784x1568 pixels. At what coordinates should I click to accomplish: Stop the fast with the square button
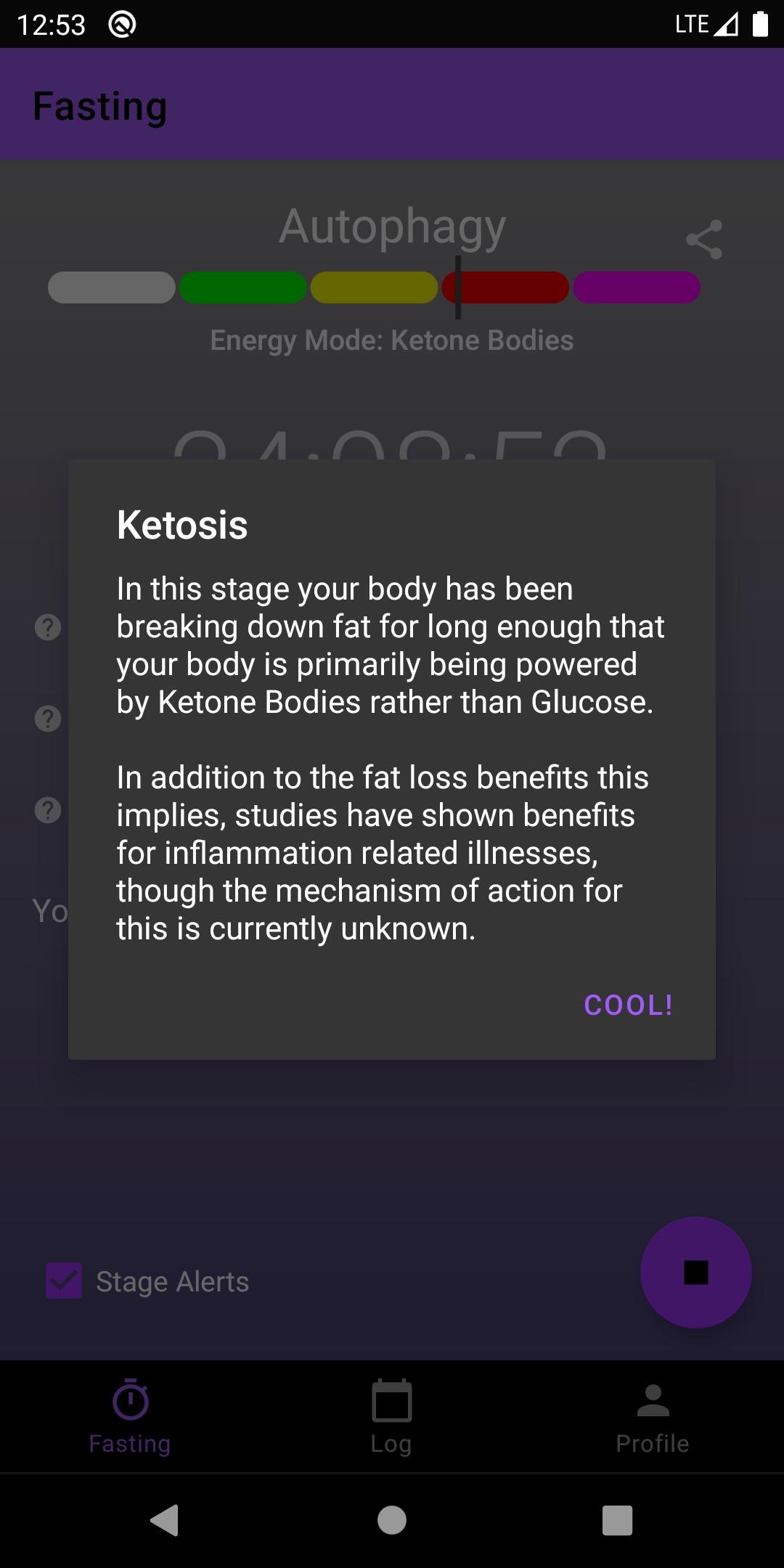tap(695, 1273)
